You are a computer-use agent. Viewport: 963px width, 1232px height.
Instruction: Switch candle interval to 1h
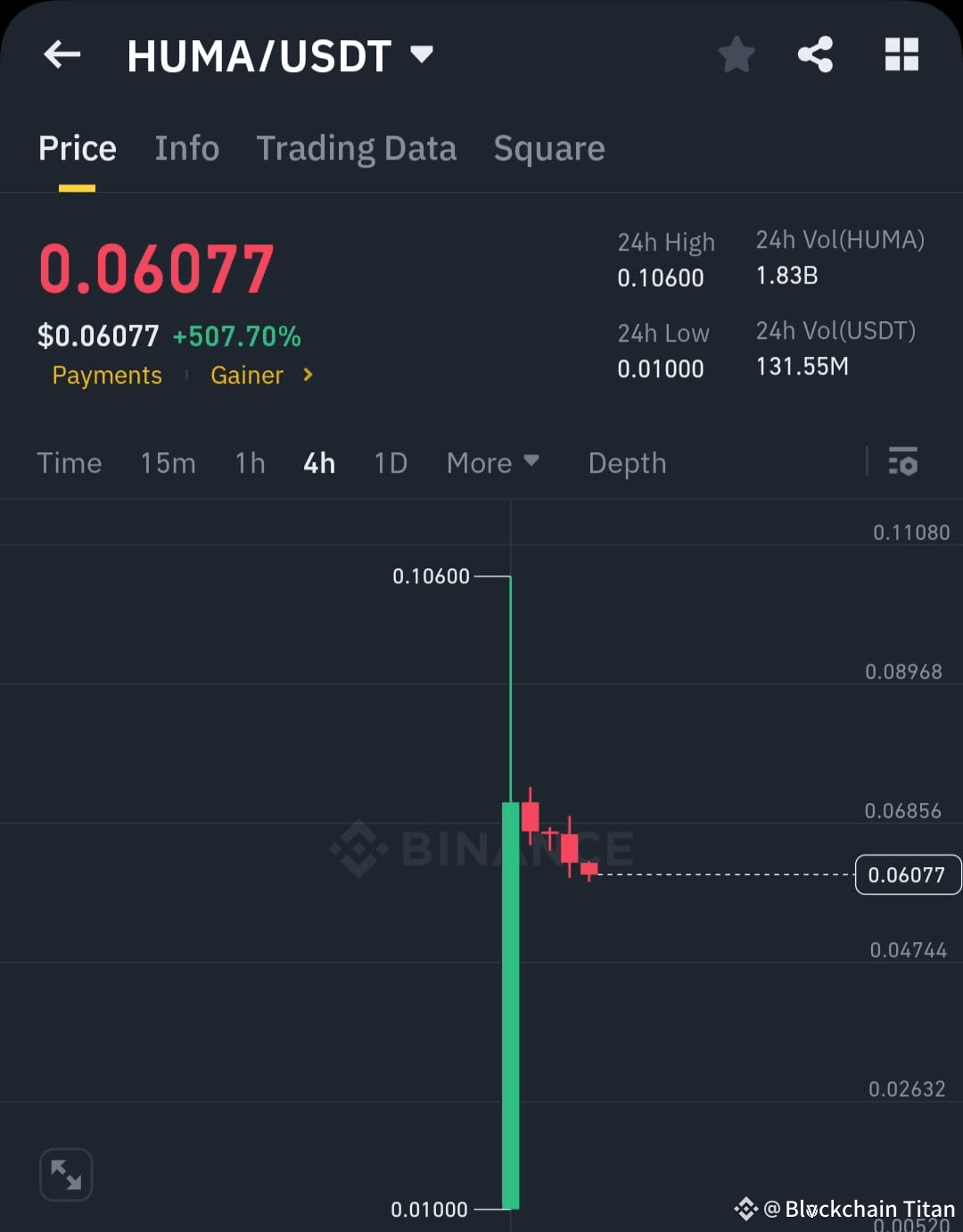click(x=250, y=462)
